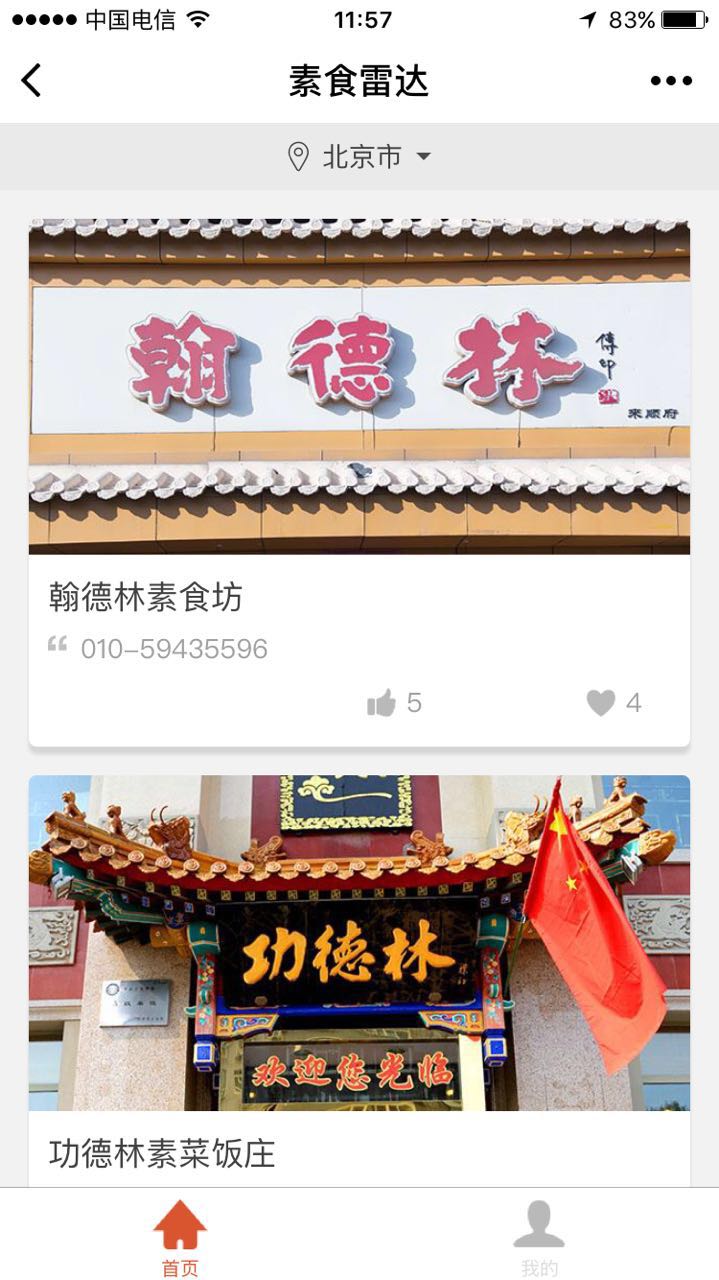
Task: Open the three-dot more menu
Action: [x=671, y=81]
